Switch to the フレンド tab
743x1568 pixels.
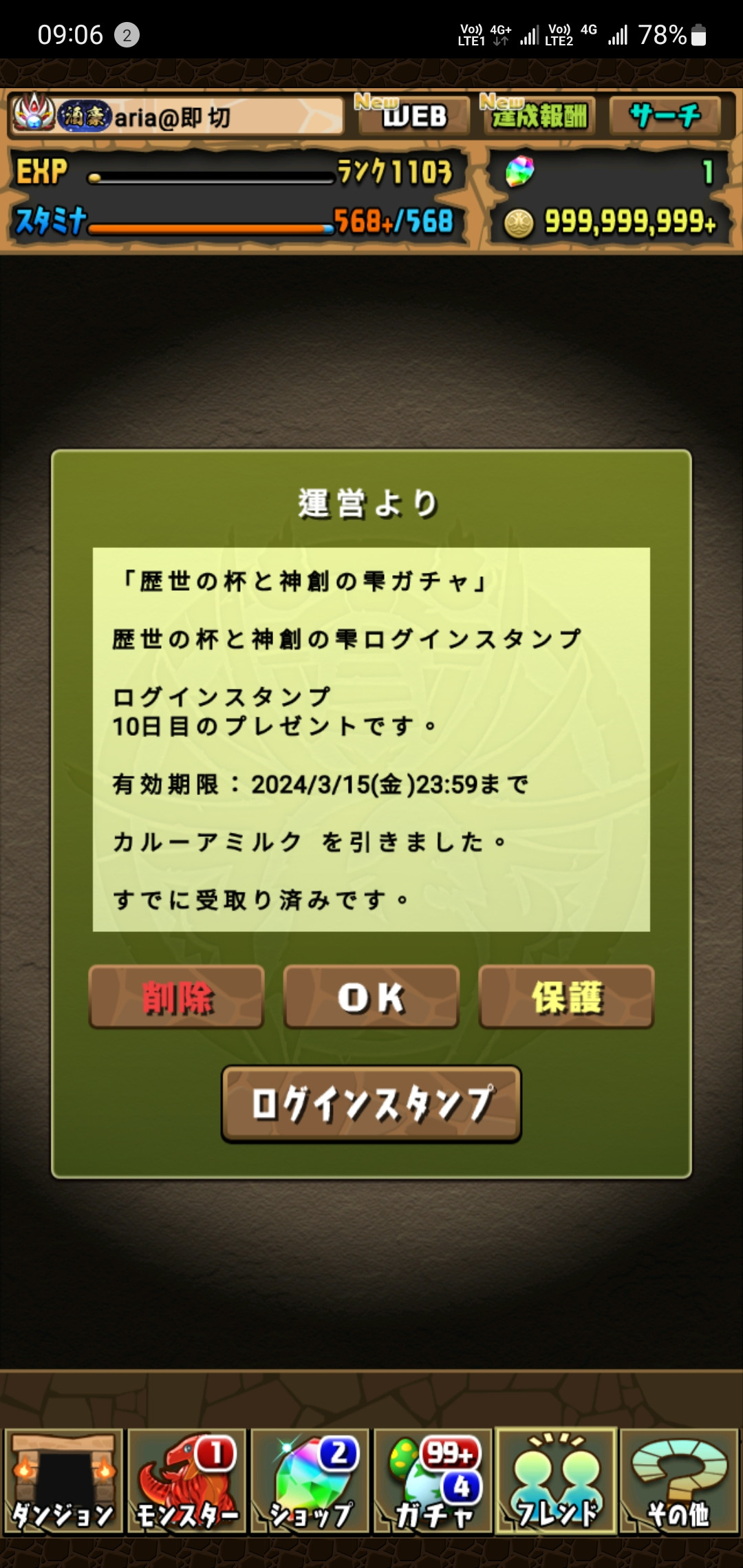(556, 1481)
